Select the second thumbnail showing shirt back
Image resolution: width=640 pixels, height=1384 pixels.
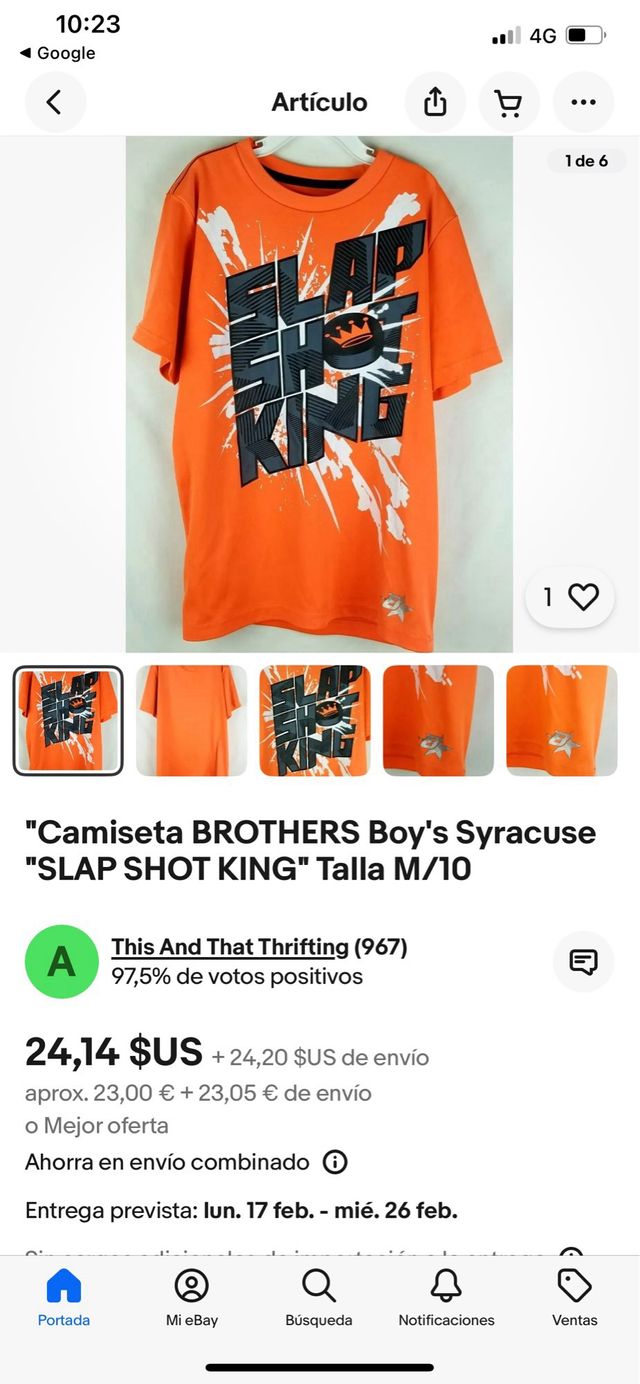click(191, 720)
